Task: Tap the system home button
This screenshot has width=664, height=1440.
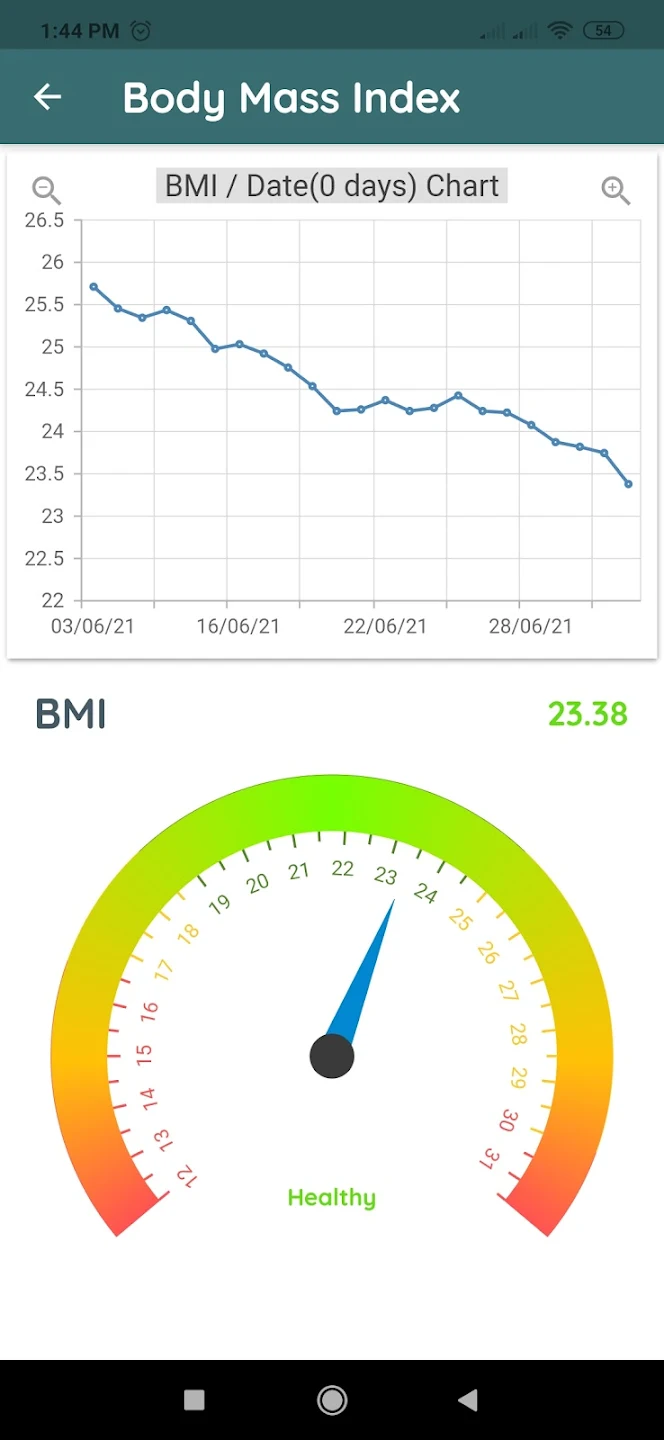Action: coord(332,1400)
